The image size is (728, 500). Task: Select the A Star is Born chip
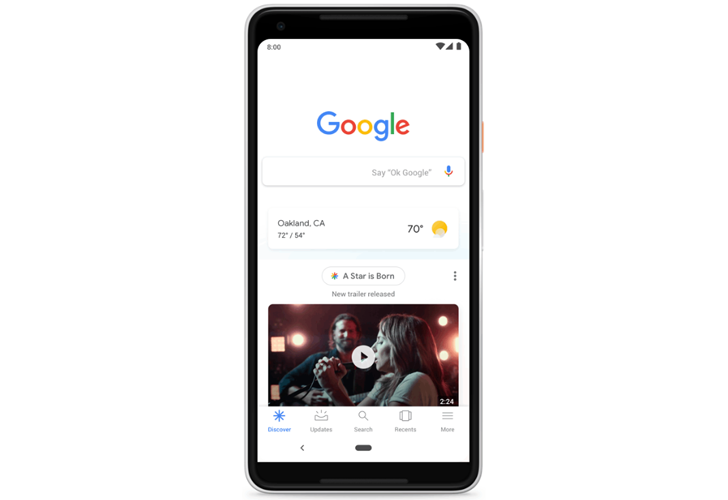tap(363, 276)
